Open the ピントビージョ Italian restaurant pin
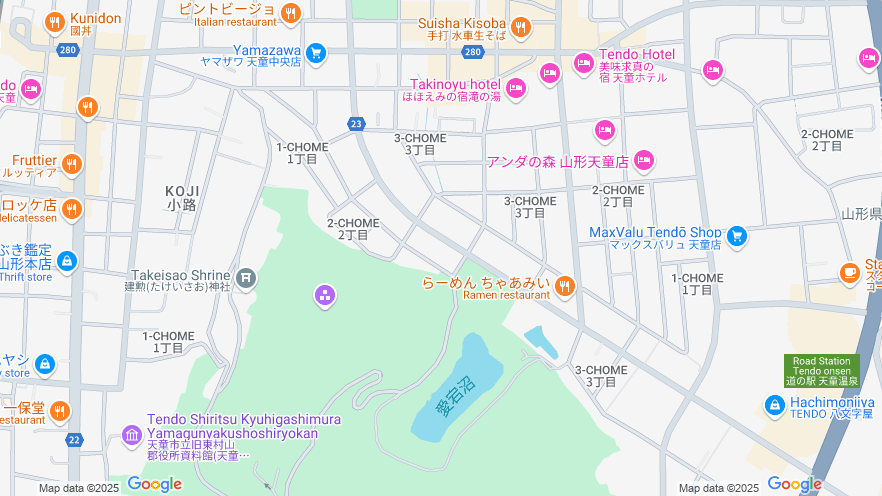The width and height of the screenshot is (882, 496). 291,13
